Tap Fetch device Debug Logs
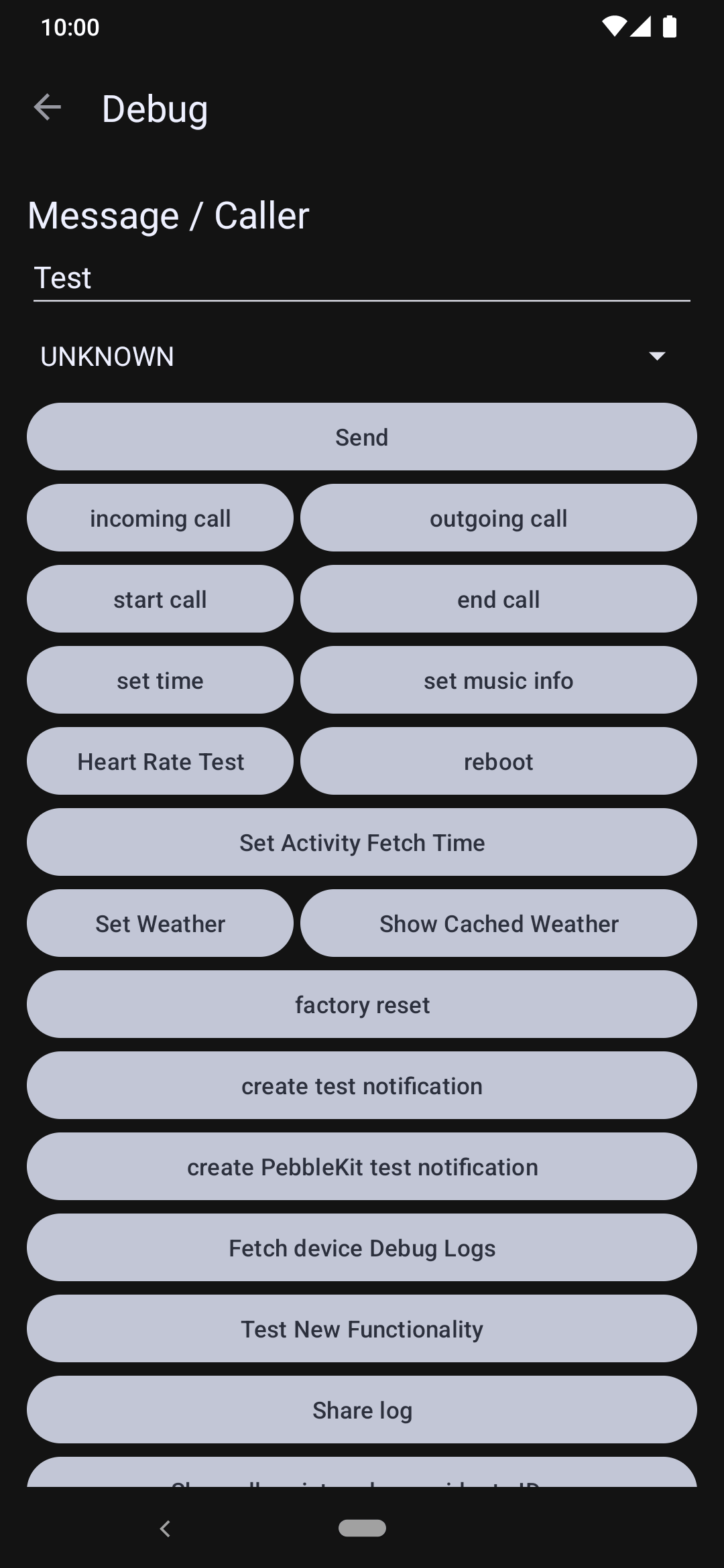The height and width of the screenshot is (1568, 724). [x=362, y=1248]
